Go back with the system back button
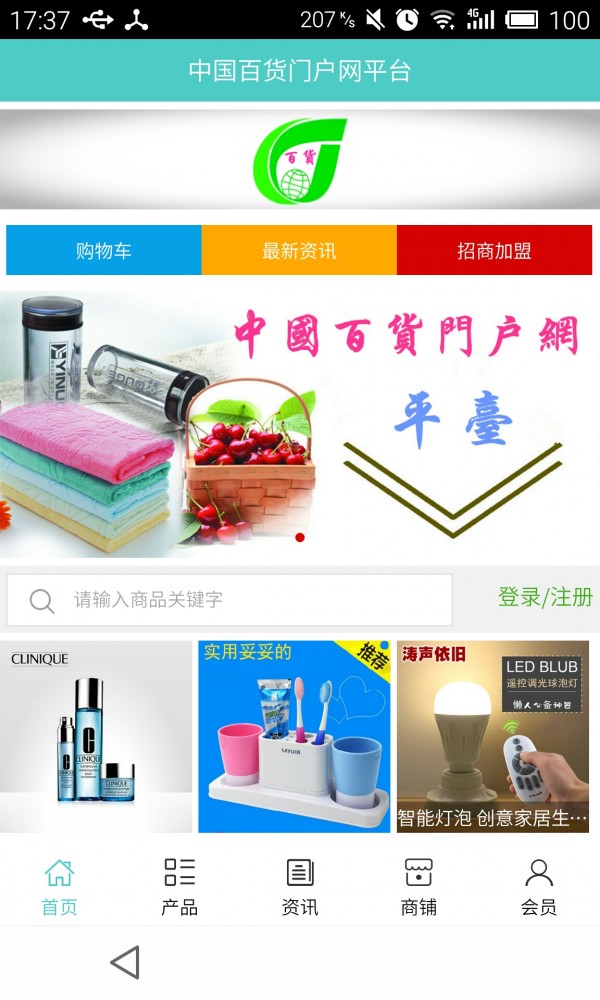The width and height of the screenshot is (600, 1000). pyautogui.click(x=125, y=963)
